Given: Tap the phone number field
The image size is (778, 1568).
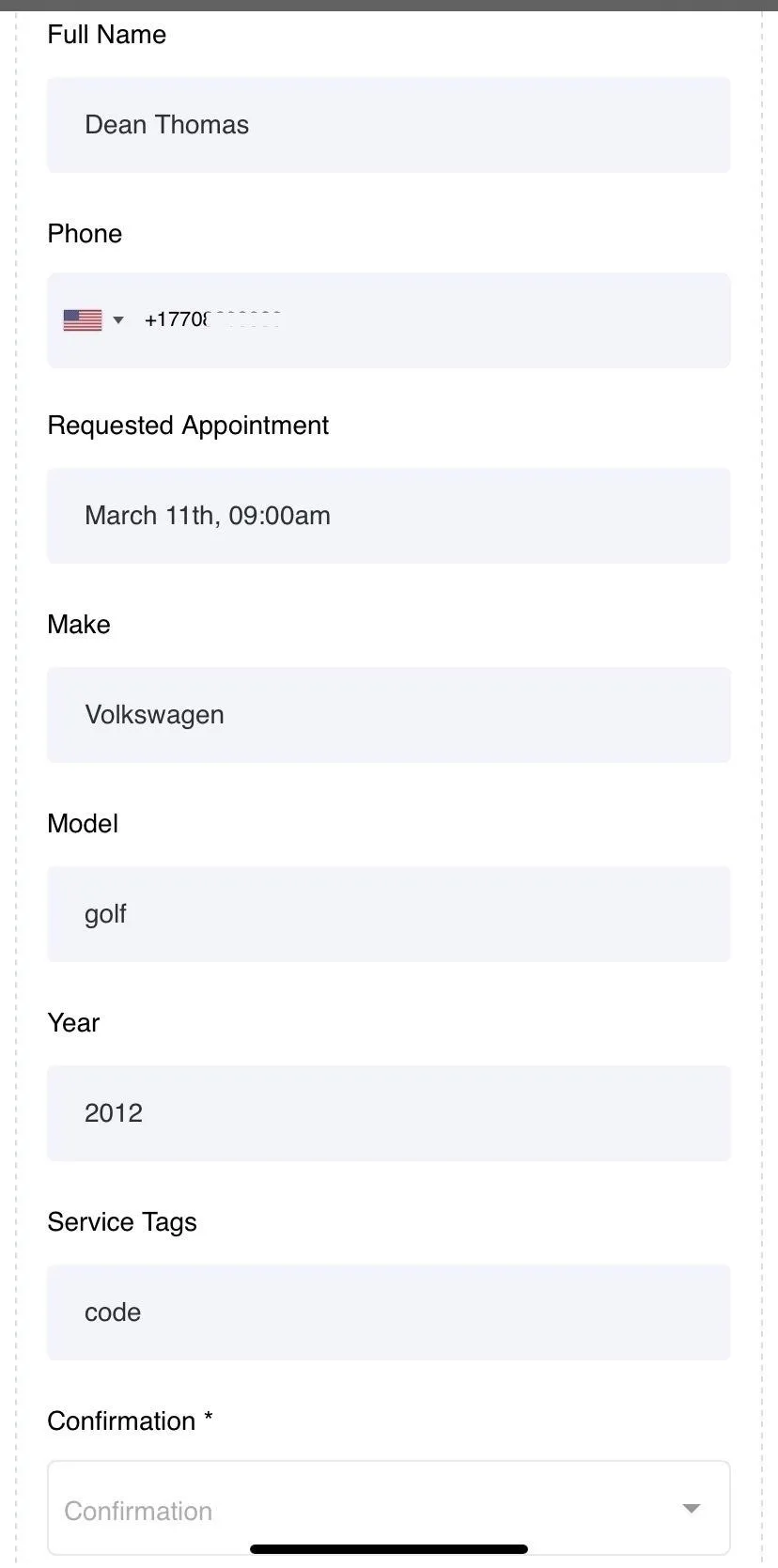Looking at the screenshot, I should coord(432,320).
